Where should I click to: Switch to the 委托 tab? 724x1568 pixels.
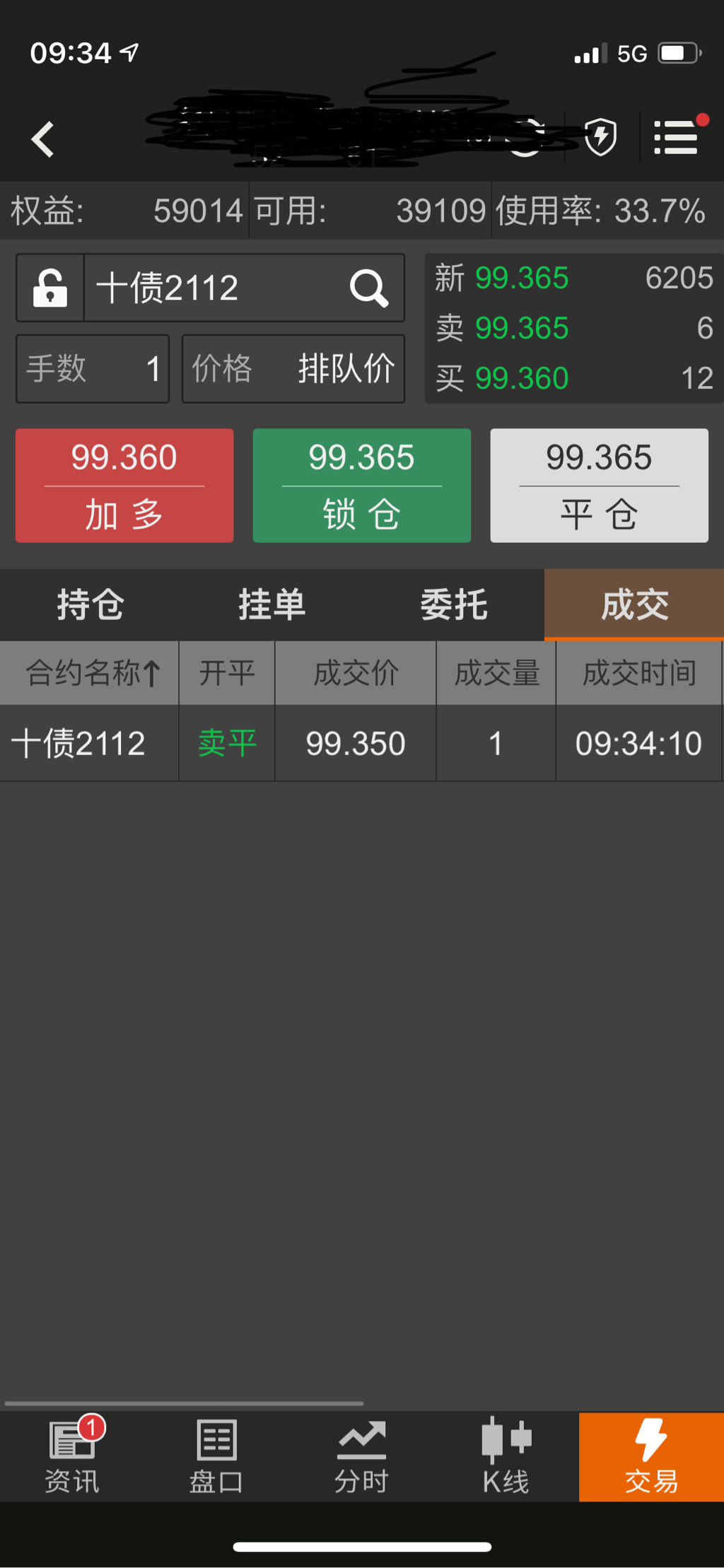pos(453,605)
